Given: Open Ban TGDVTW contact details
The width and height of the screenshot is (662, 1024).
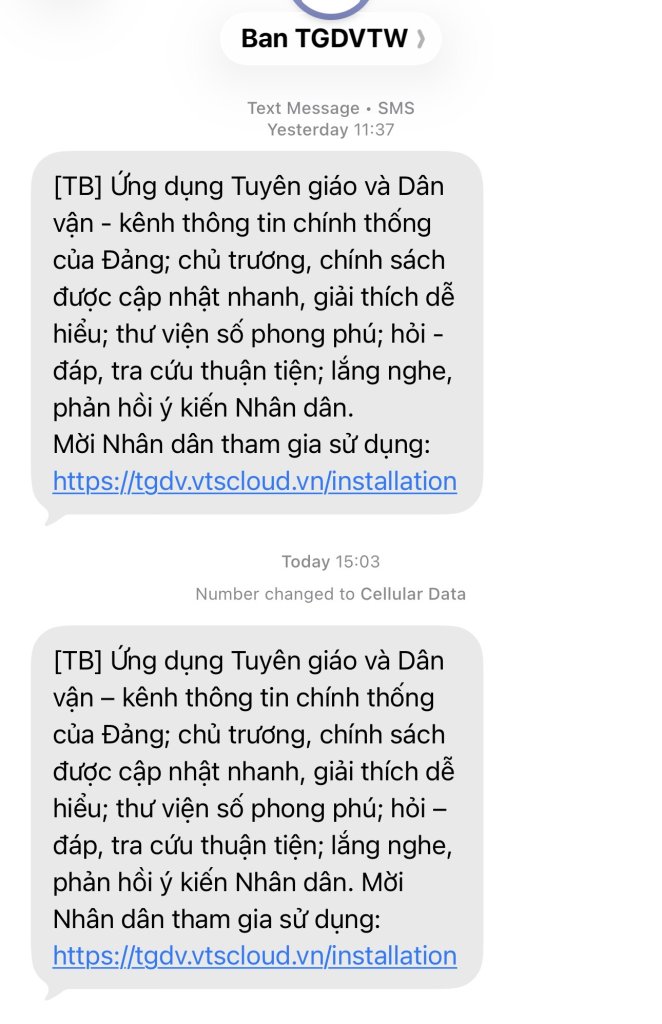Looking at the screenshot, I should (x=330, y=39).
